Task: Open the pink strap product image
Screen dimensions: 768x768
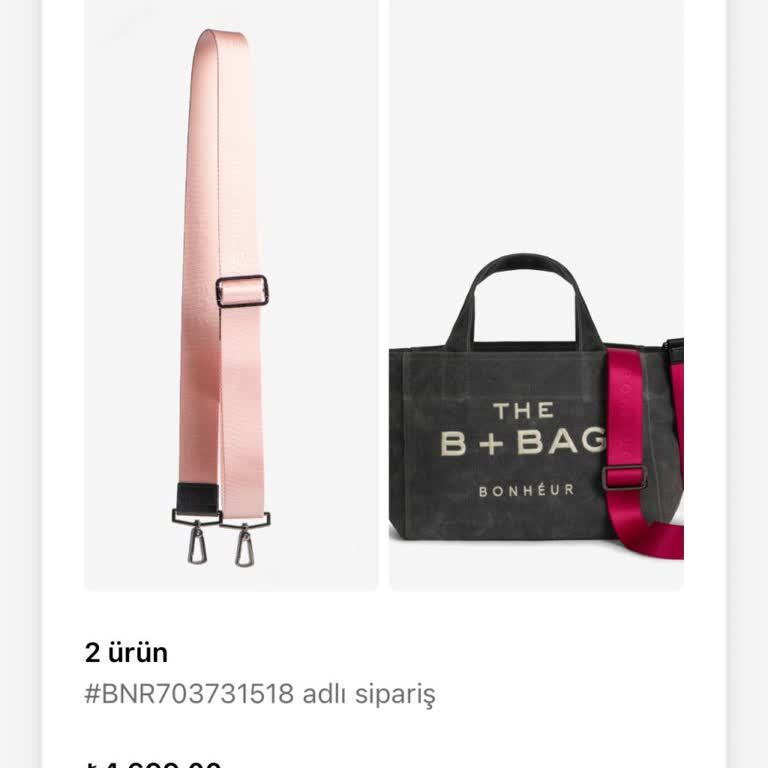Action: point(231,295)
